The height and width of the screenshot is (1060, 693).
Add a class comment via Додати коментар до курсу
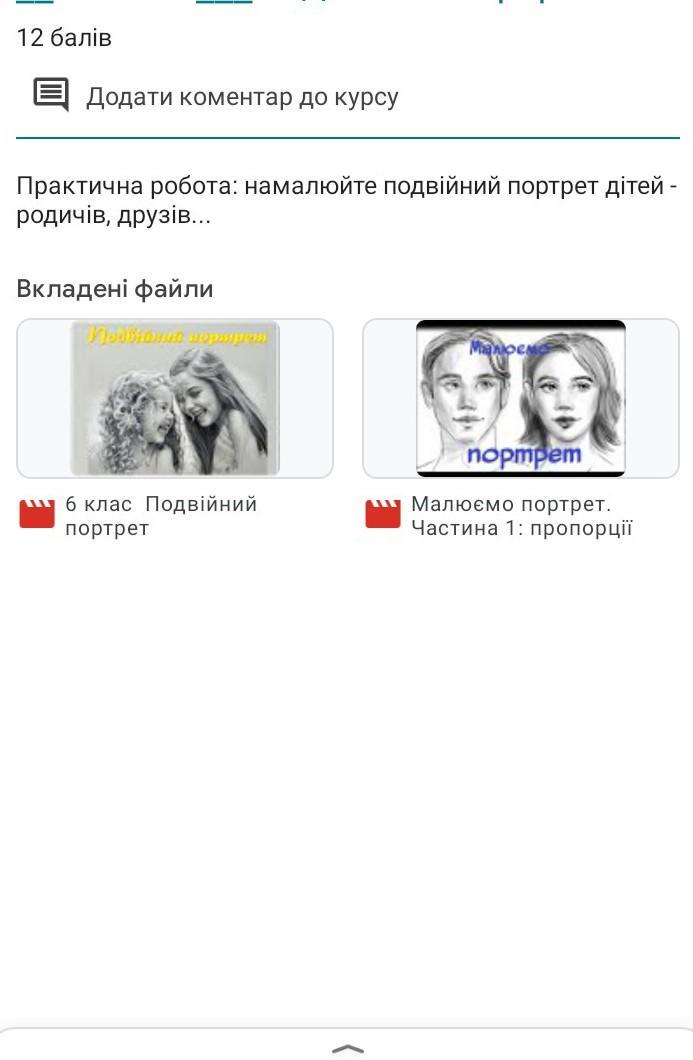click(241, 97)
